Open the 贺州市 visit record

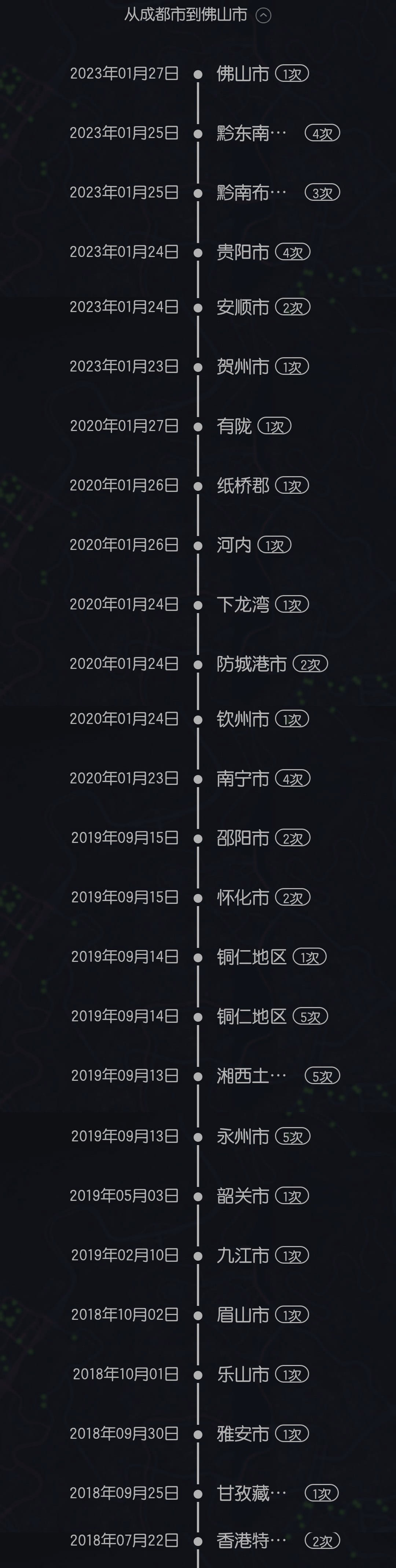pyautogui.click(x=243, y=367)
